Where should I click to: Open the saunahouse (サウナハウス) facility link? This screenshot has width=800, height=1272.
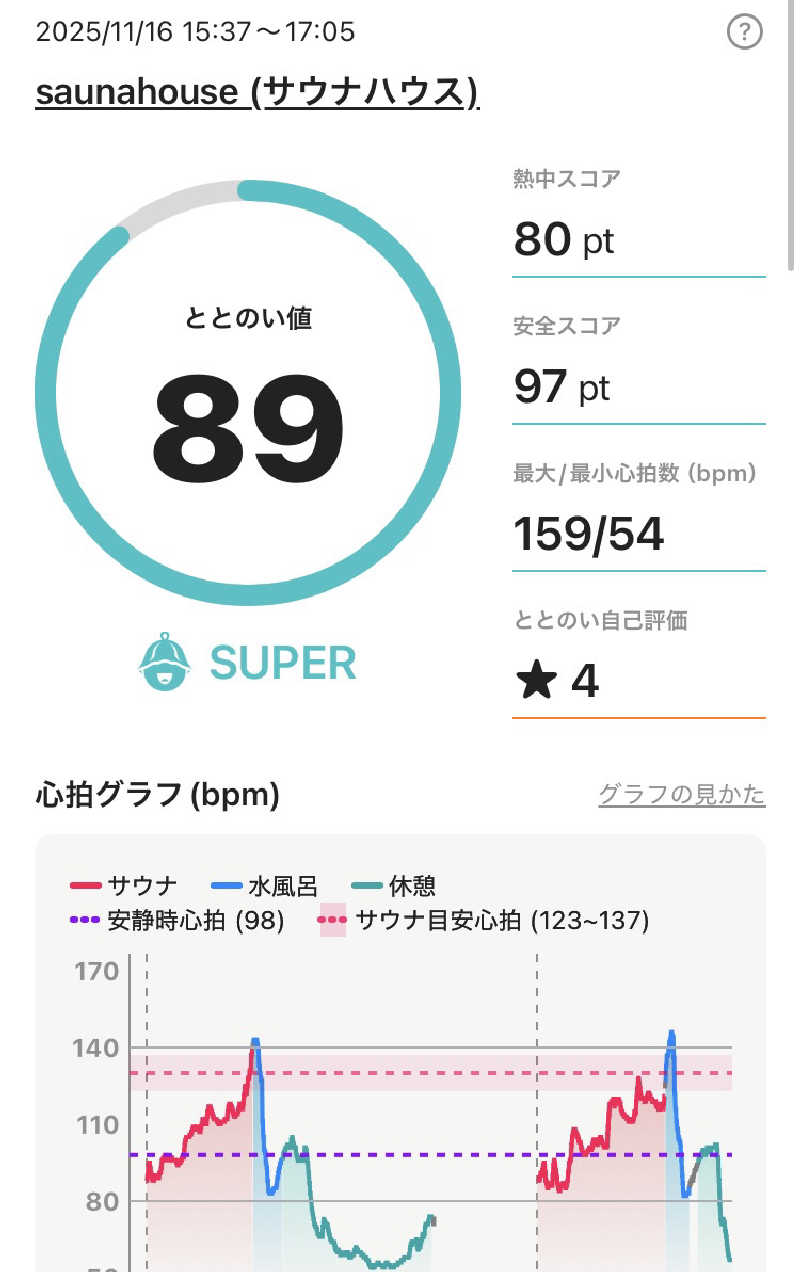click(257, 93)
